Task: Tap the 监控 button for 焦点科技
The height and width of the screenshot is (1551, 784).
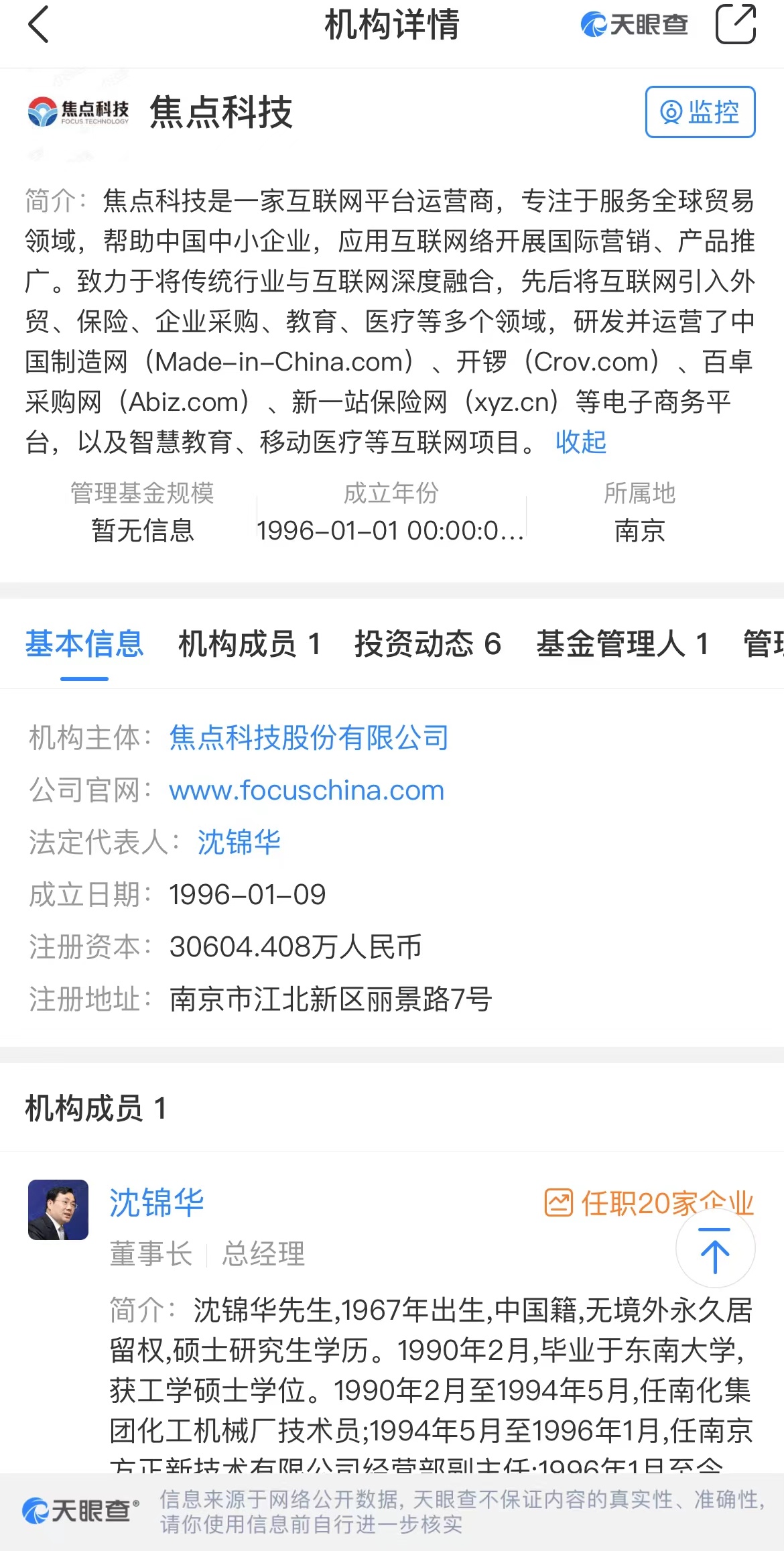Action: 700,112
